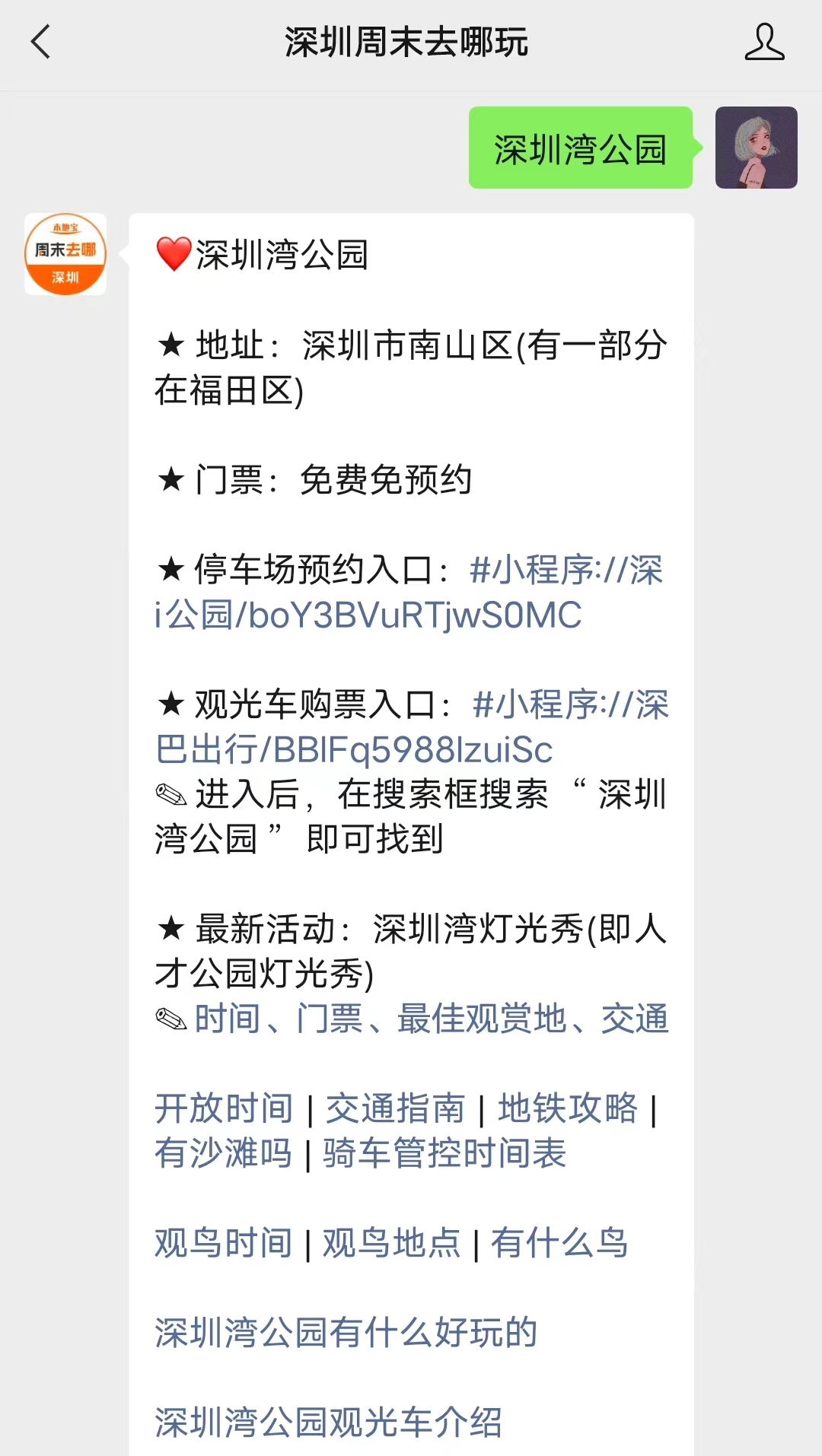Open 观鸟时间 link
The width and height of the screenshot is (822, 1456).
(x=225, y=1244)
